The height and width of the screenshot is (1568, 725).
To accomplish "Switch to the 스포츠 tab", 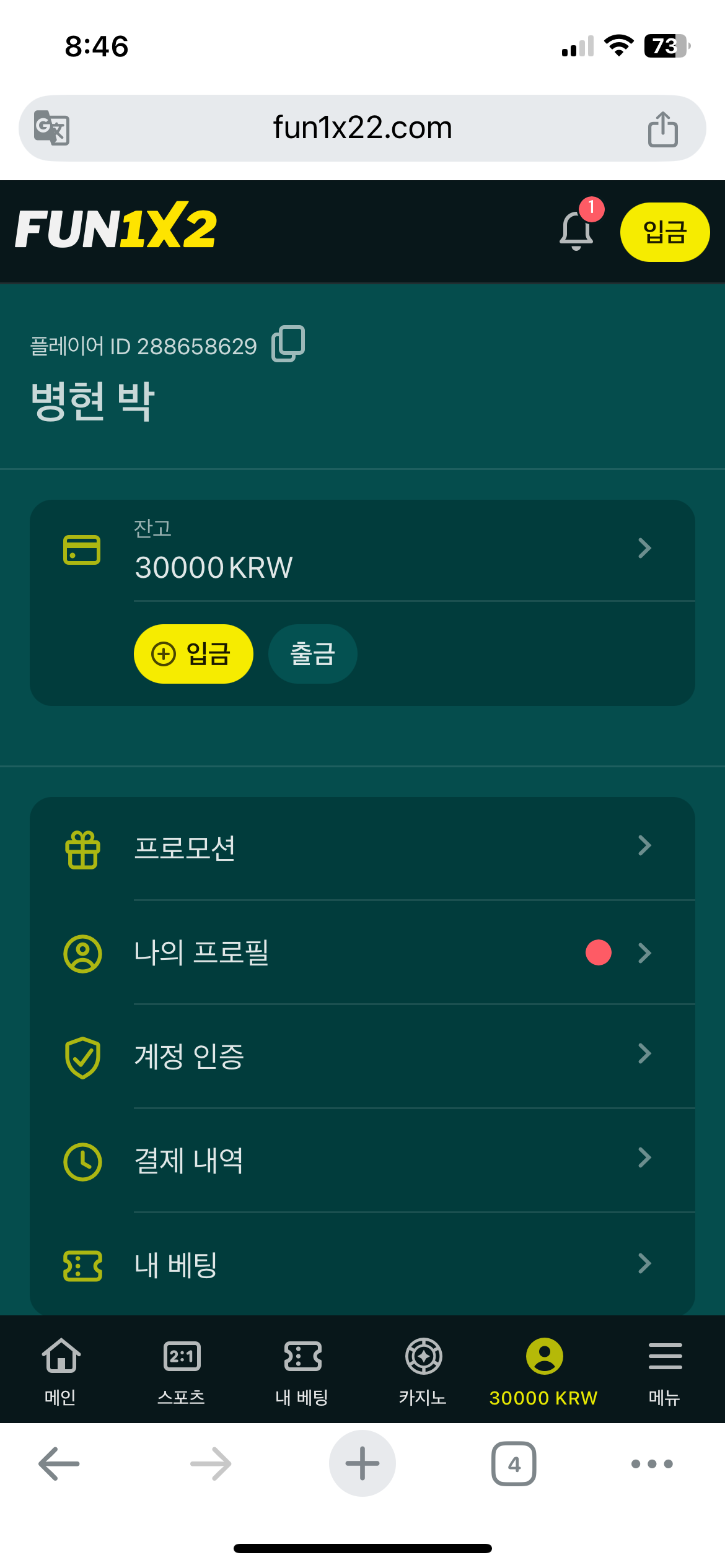I will click(x=182, y=1370).
